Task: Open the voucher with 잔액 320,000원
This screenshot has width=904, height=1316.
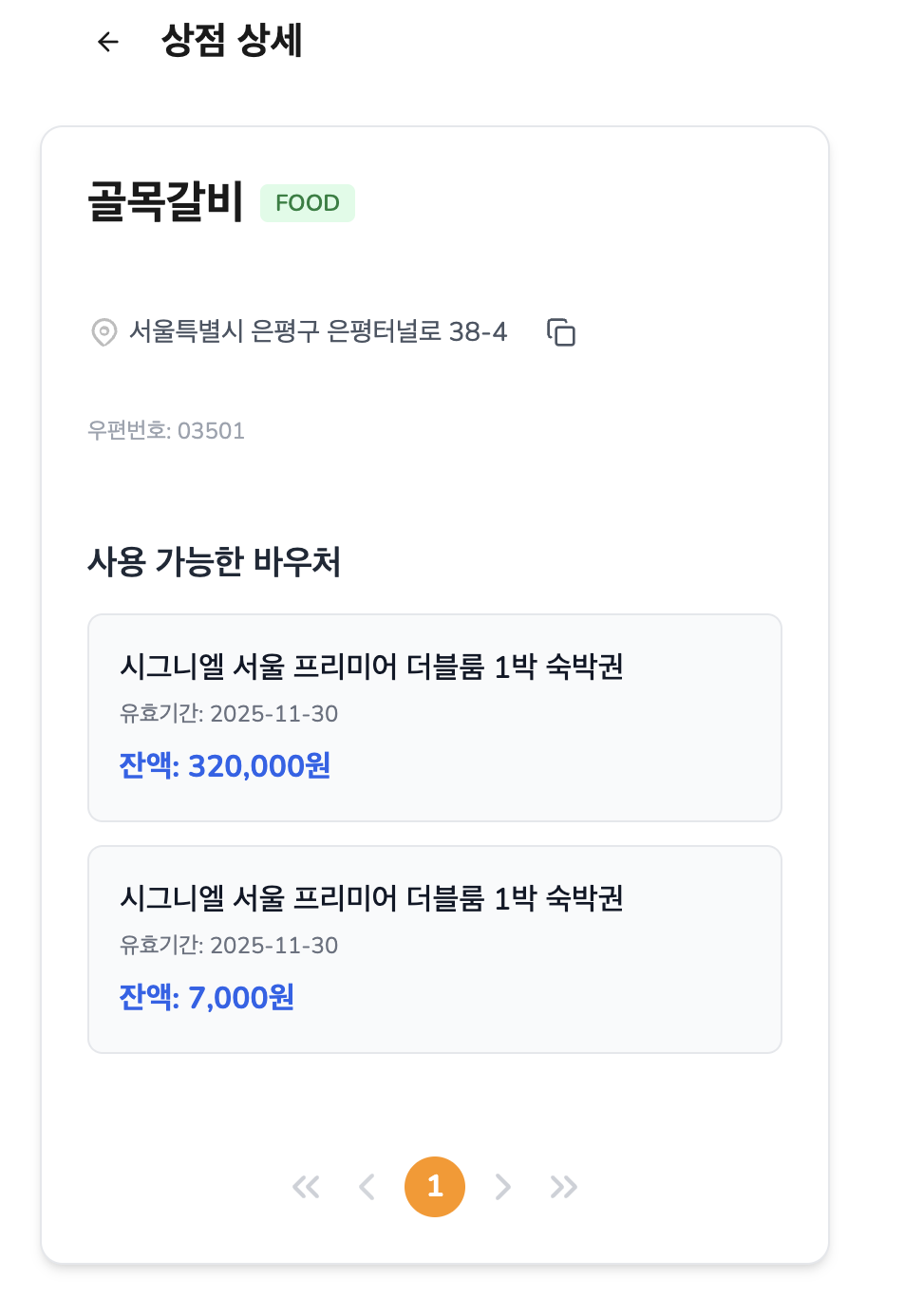Action: 434,717
